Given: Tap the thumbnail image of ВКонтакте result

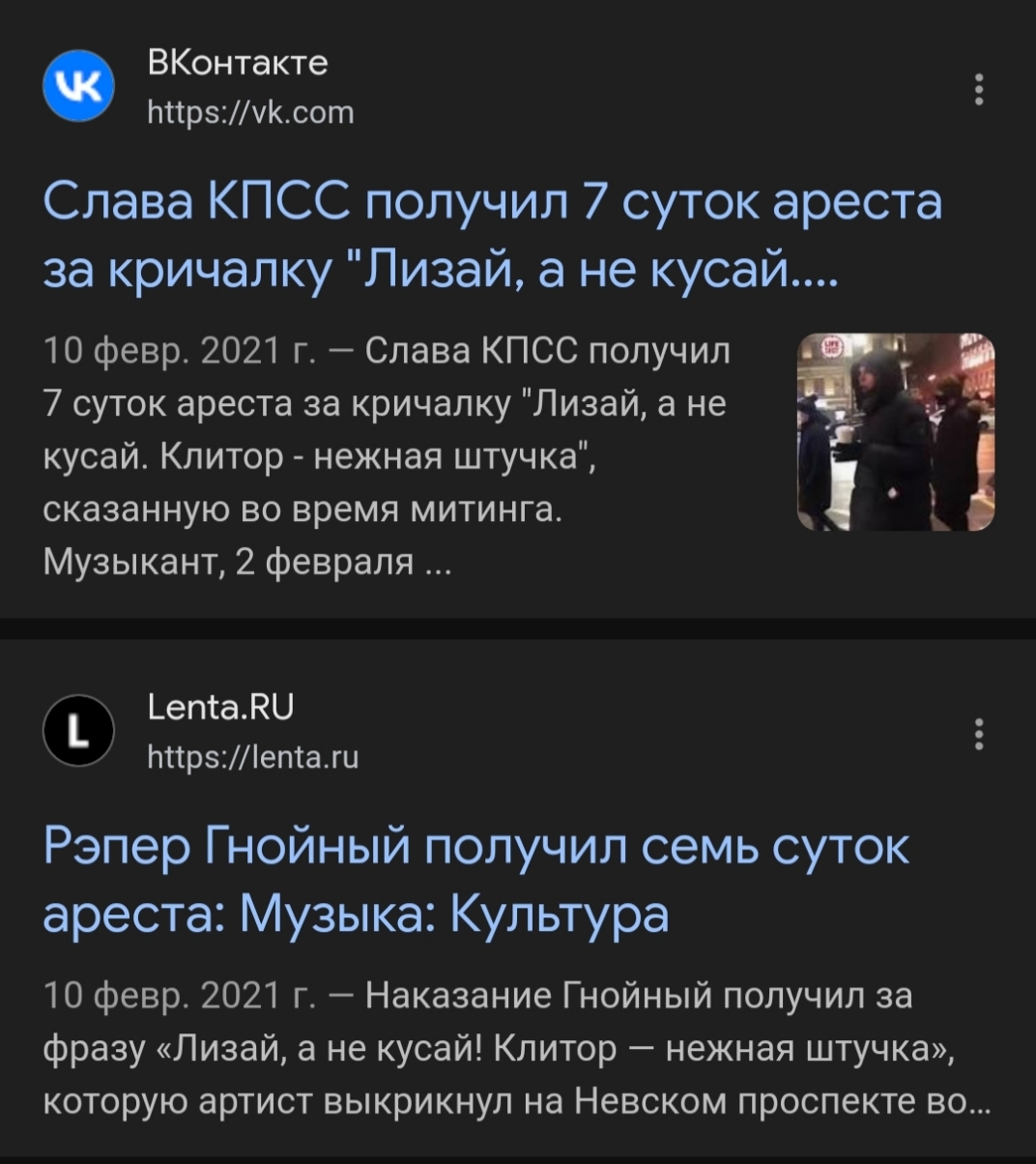Looking at the screenshot, I should 895,432.
